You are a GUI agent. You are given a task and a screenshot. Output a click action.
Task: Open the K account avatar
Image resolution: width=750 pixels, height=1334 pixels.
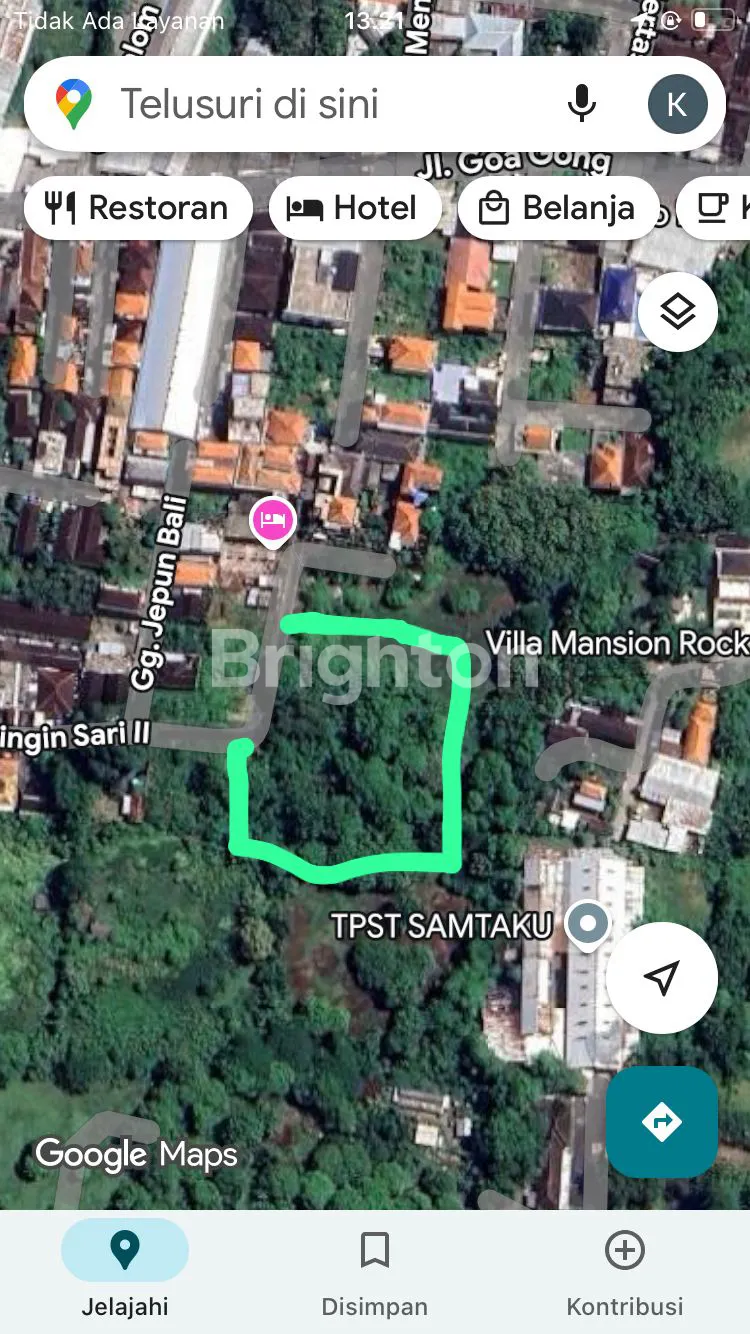coord(677,104)
